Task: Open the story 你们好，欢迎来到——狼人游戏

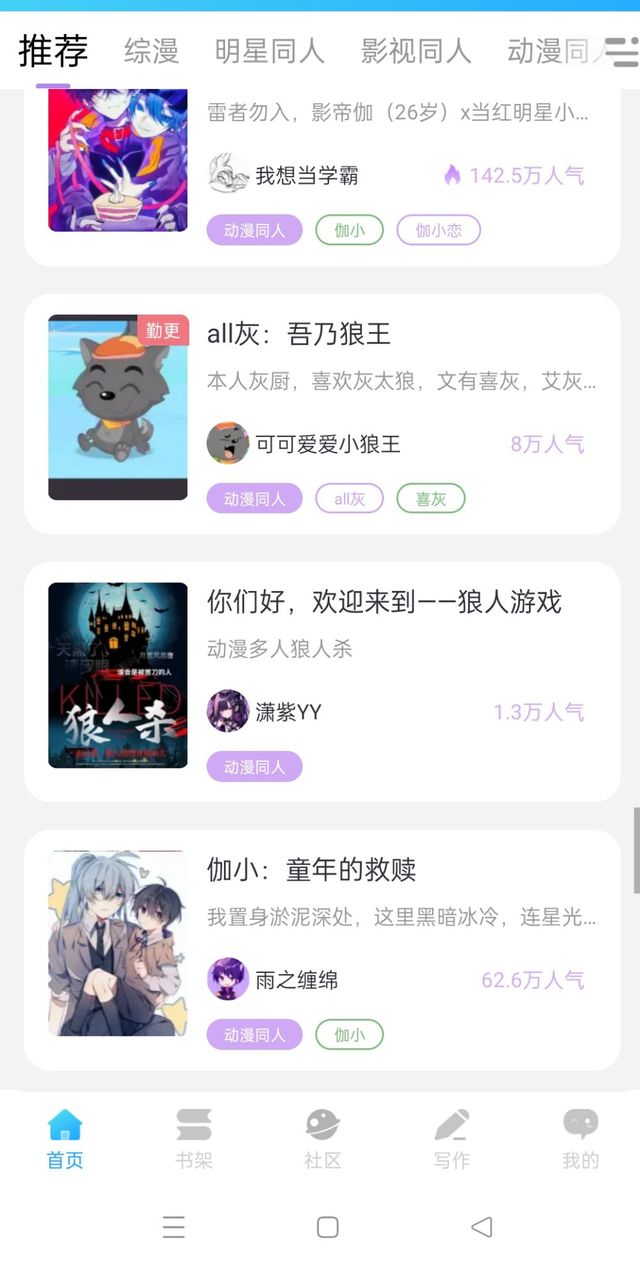Action: 384,602
